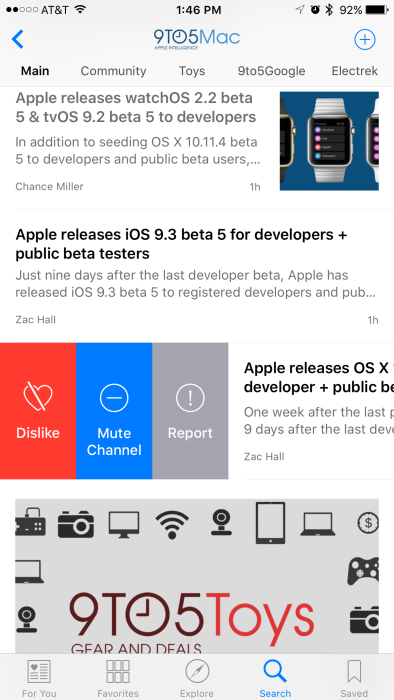394x700 pixels.
Task: Open the 9to5Toys Gear and Deals card
Action: click(x=197, y=576)
